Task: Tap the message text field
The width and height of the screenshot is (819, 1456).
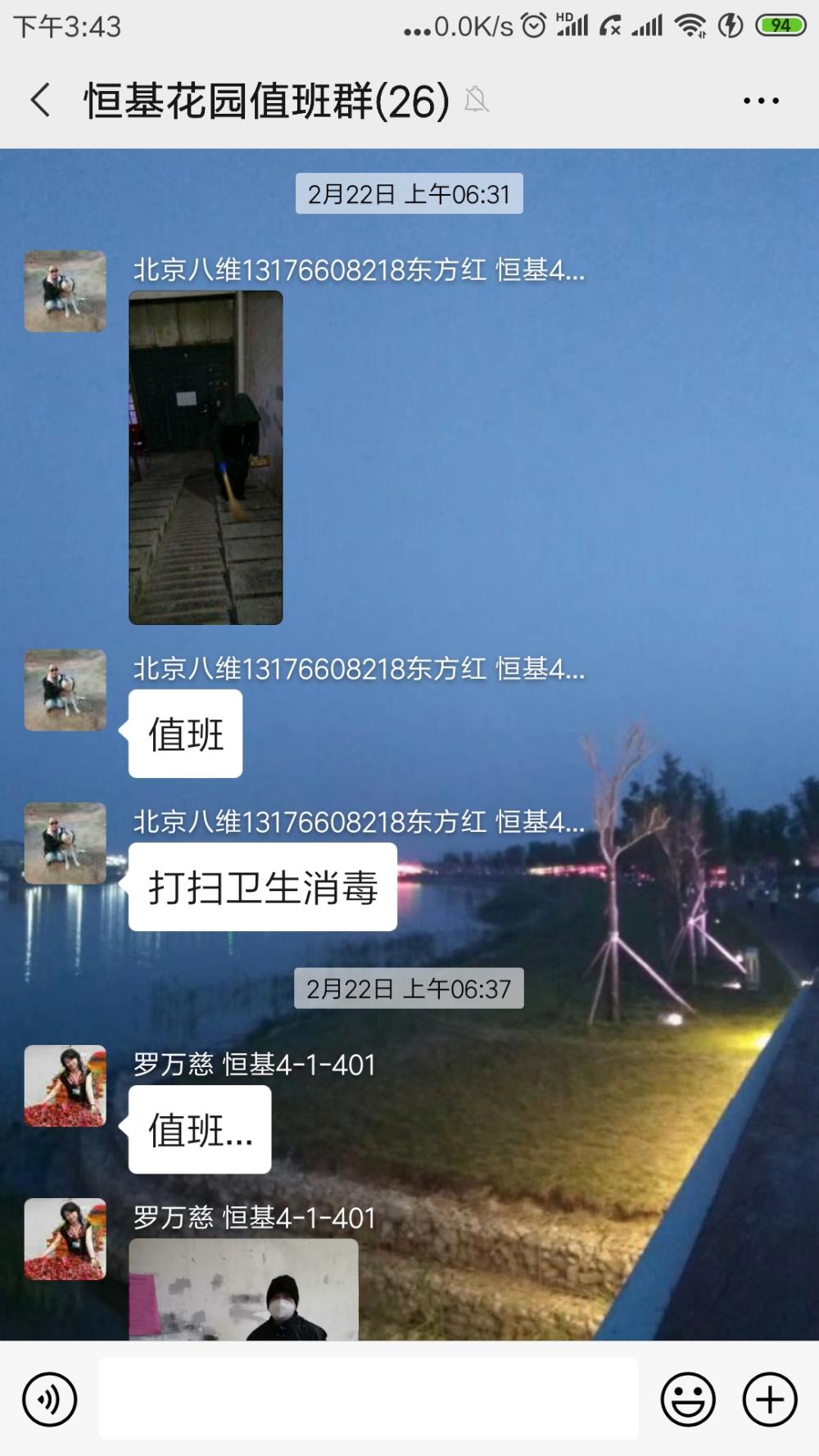Action: 369,1399
